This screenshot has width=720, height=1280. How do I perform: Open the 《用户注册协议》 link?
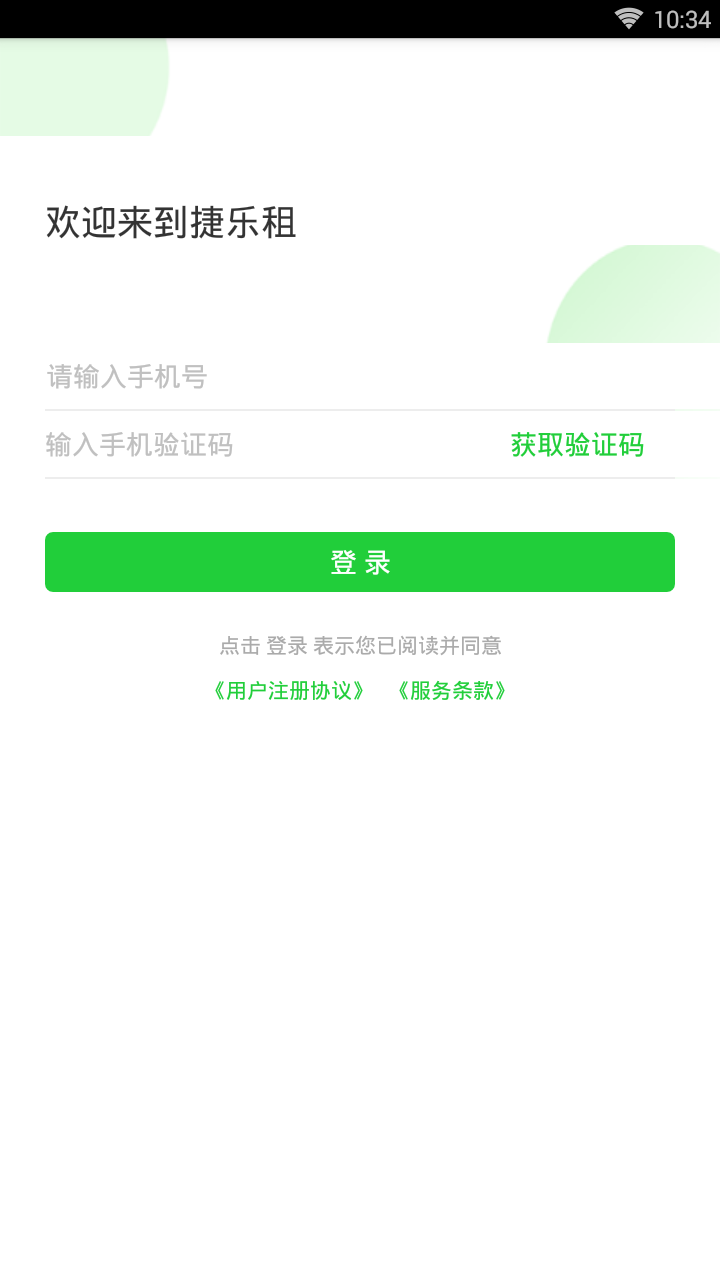click(x=289, y=691)
